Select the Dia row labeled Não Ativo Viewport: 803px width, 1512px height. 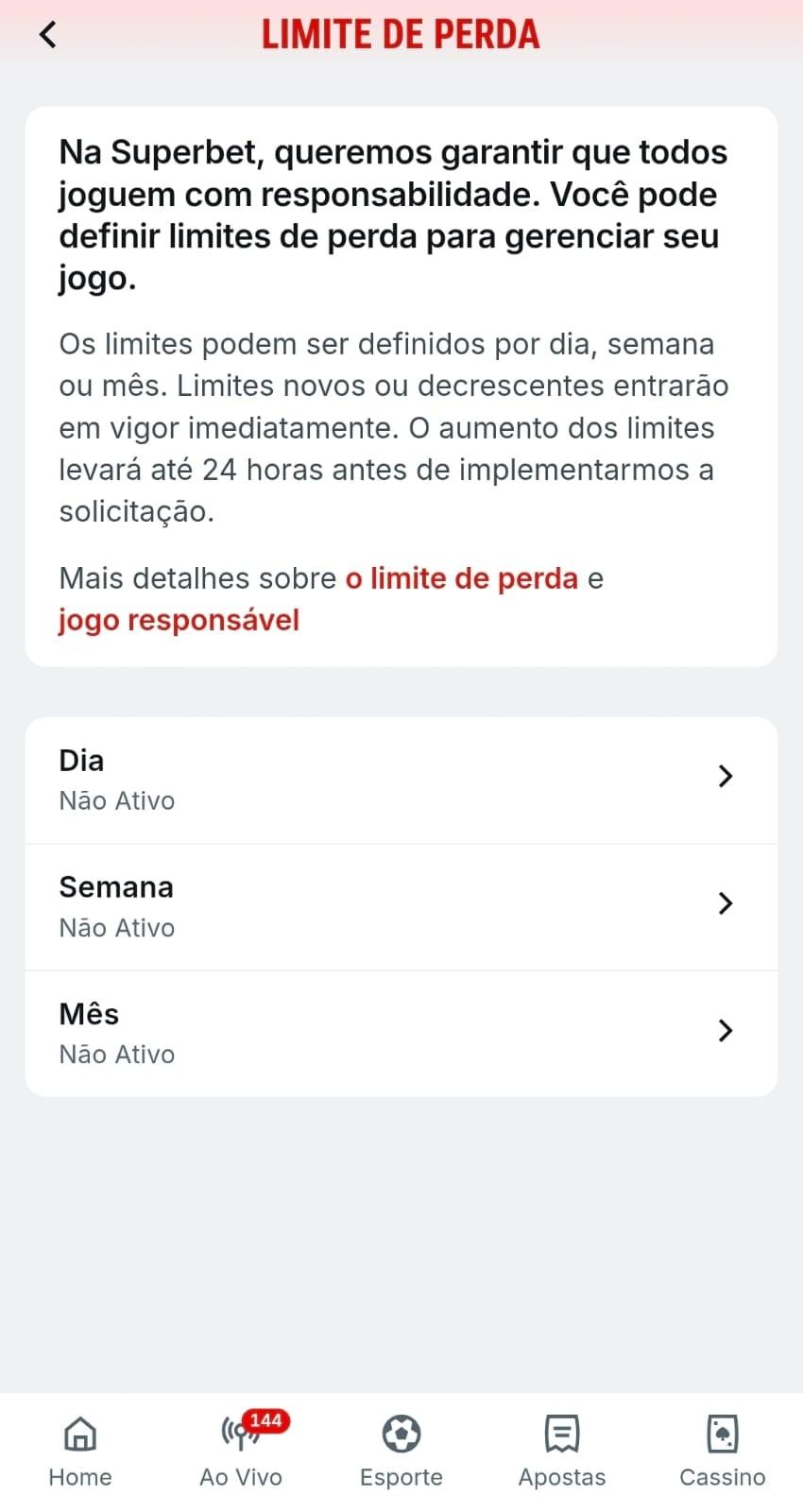[x=117, y=799]
